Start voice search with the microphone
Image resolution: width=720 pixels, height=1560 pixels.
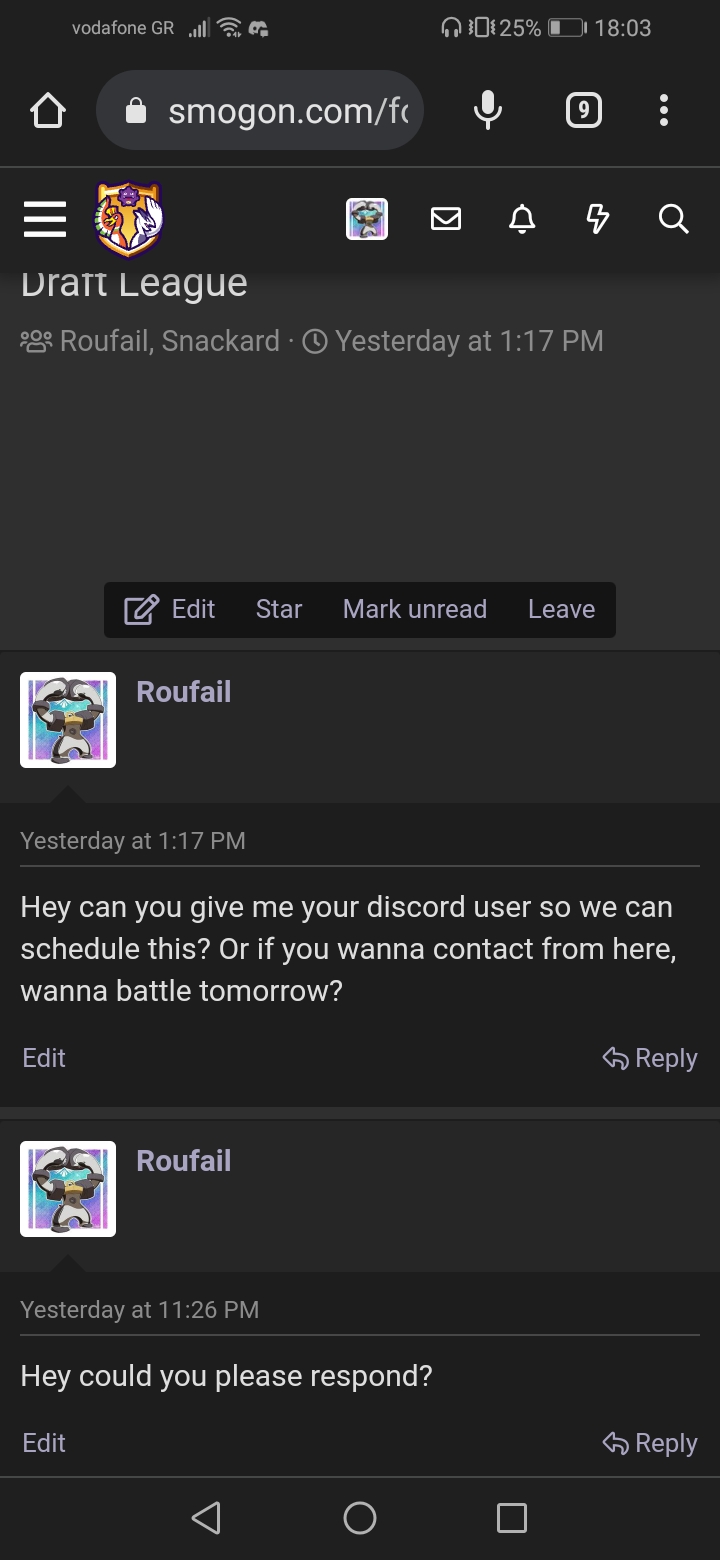[487, 111]
